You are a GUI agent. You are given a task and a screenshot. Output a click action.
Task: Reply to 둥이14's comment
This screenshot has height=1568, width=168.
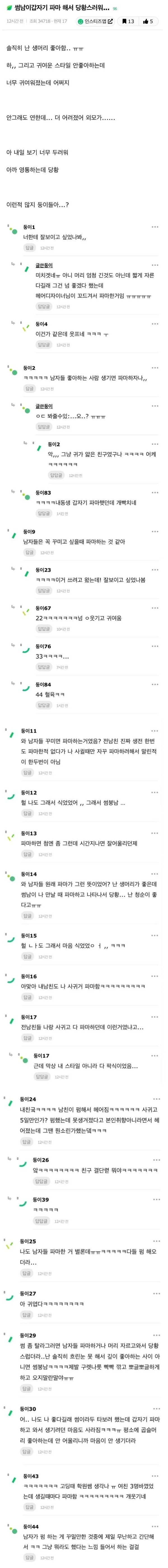point(27,915)
